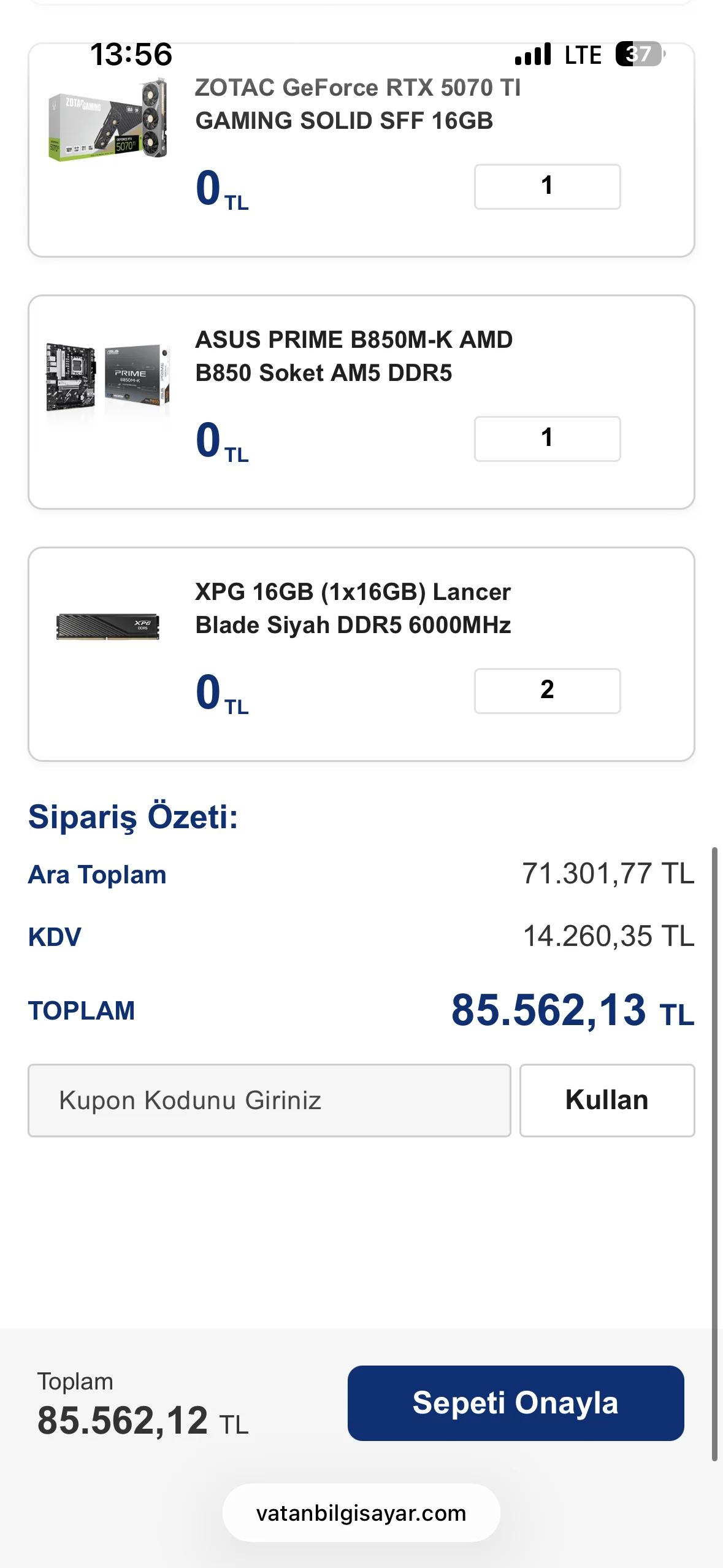Edit quantity for XPG Lancer Blade RAM
This screenshot has height=1568, width=723.
[547, 691]
